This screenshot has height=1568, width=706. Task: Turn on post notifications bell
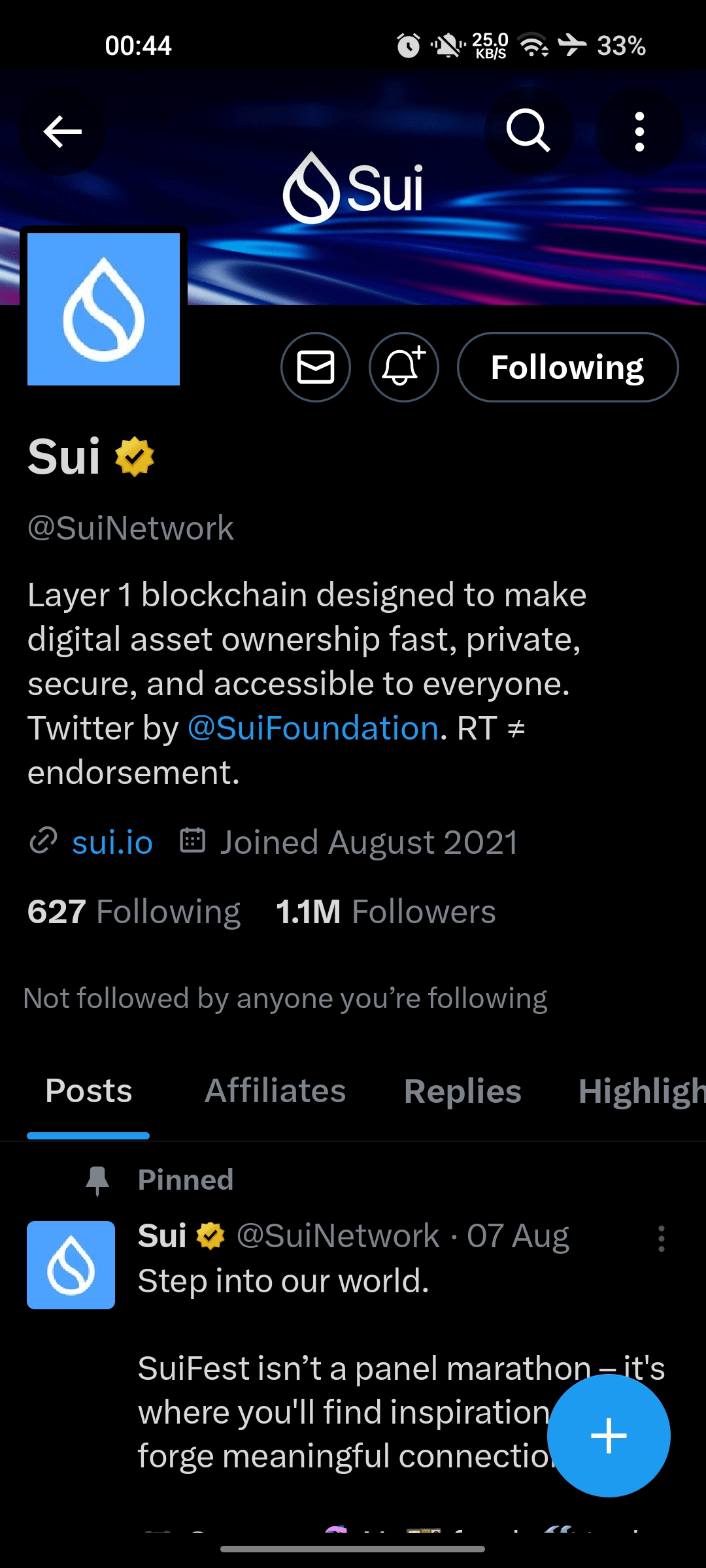[x=403, y=367]
